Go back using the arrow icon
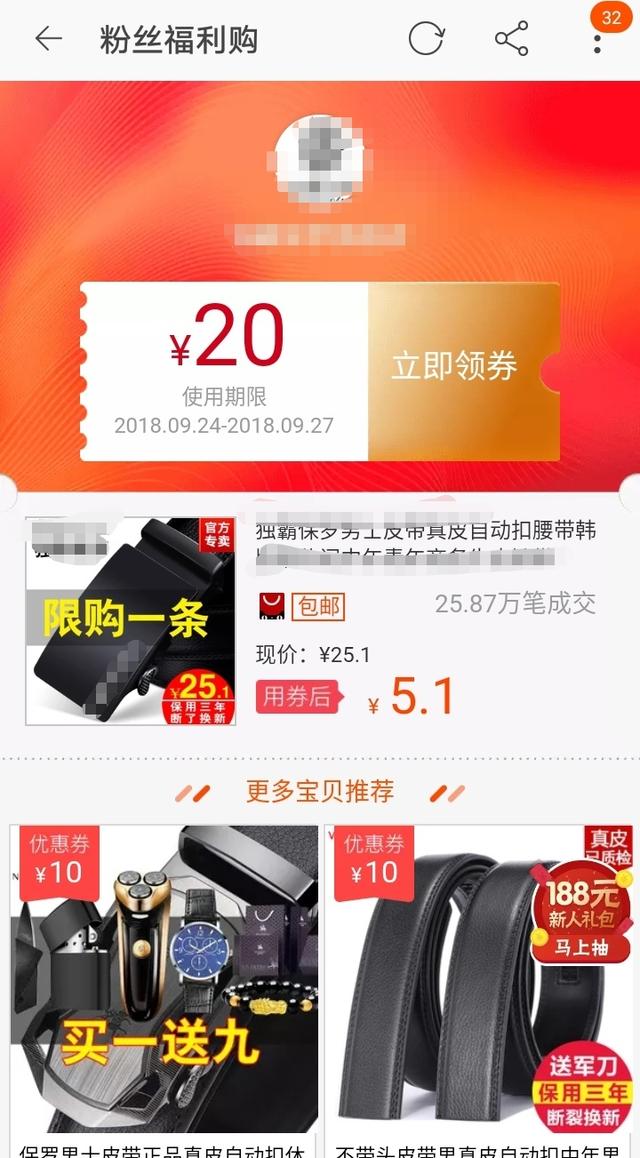The width and height of the screenshot is (640, 1158). tap(48, 39)
